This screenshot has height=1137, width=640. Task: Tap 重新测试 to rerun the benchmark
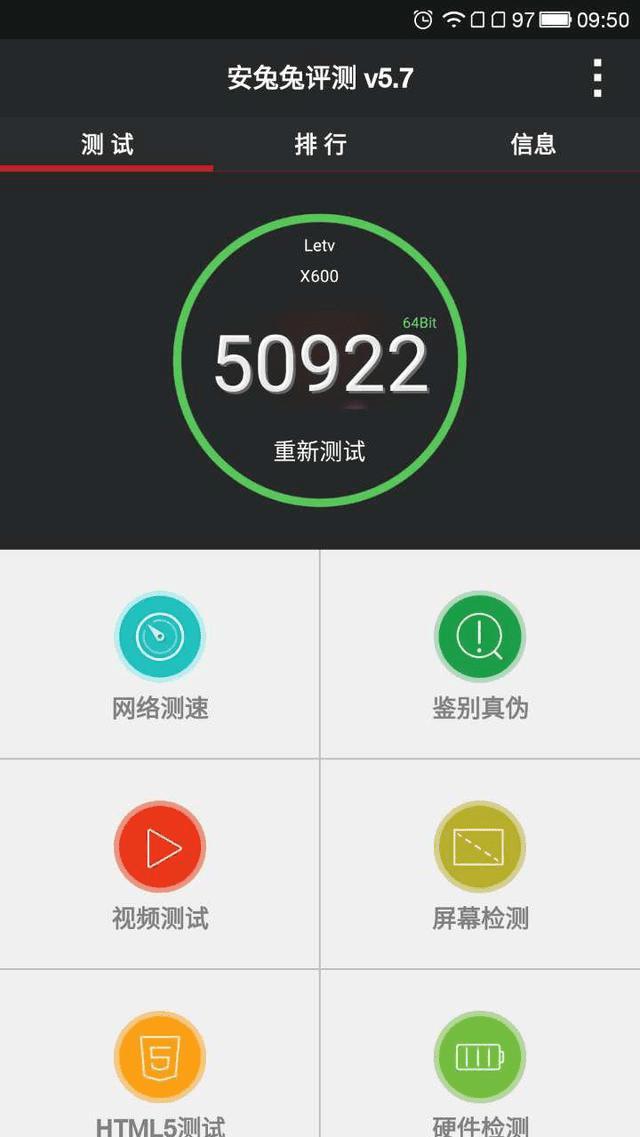320,451
